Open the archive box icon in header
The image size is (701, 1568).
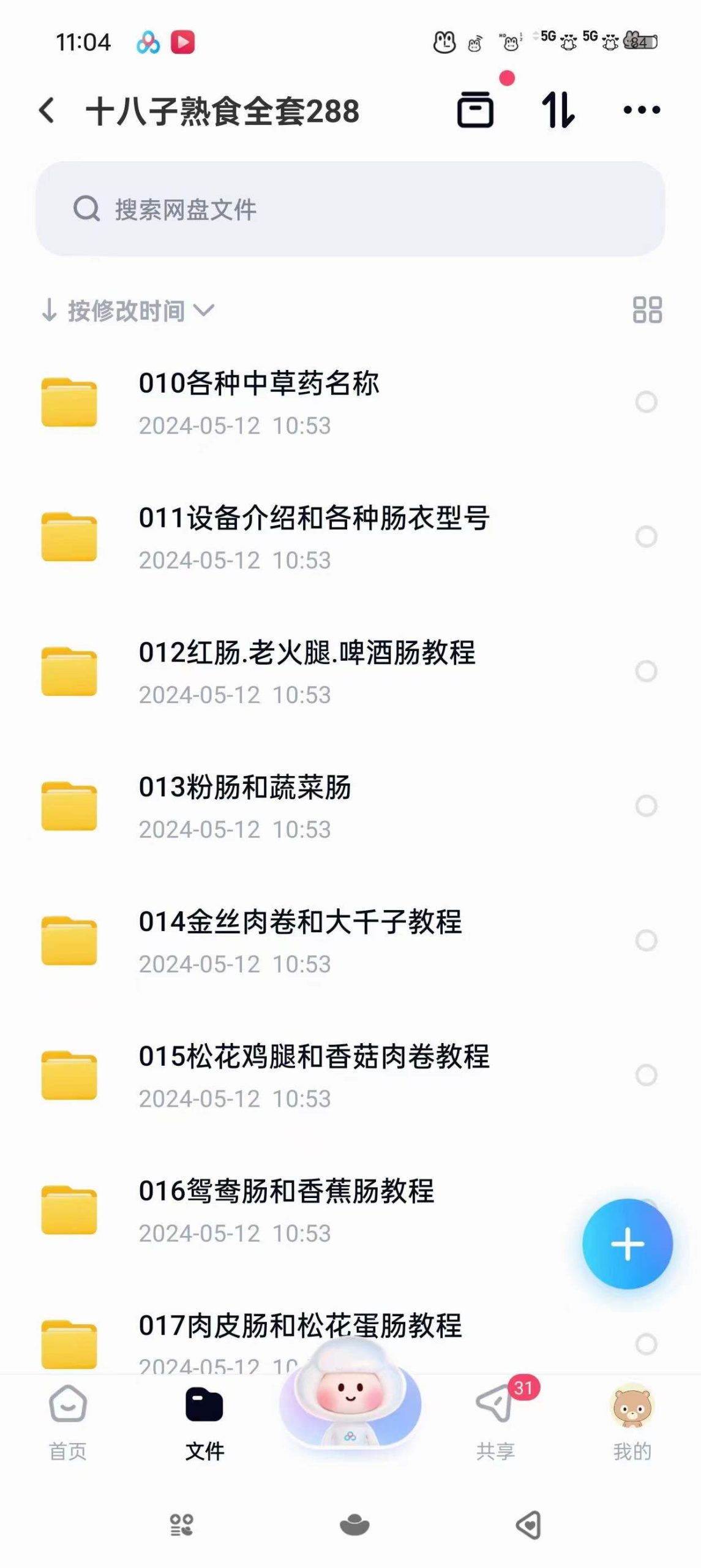pyautogui.click(x=475, y=111)
